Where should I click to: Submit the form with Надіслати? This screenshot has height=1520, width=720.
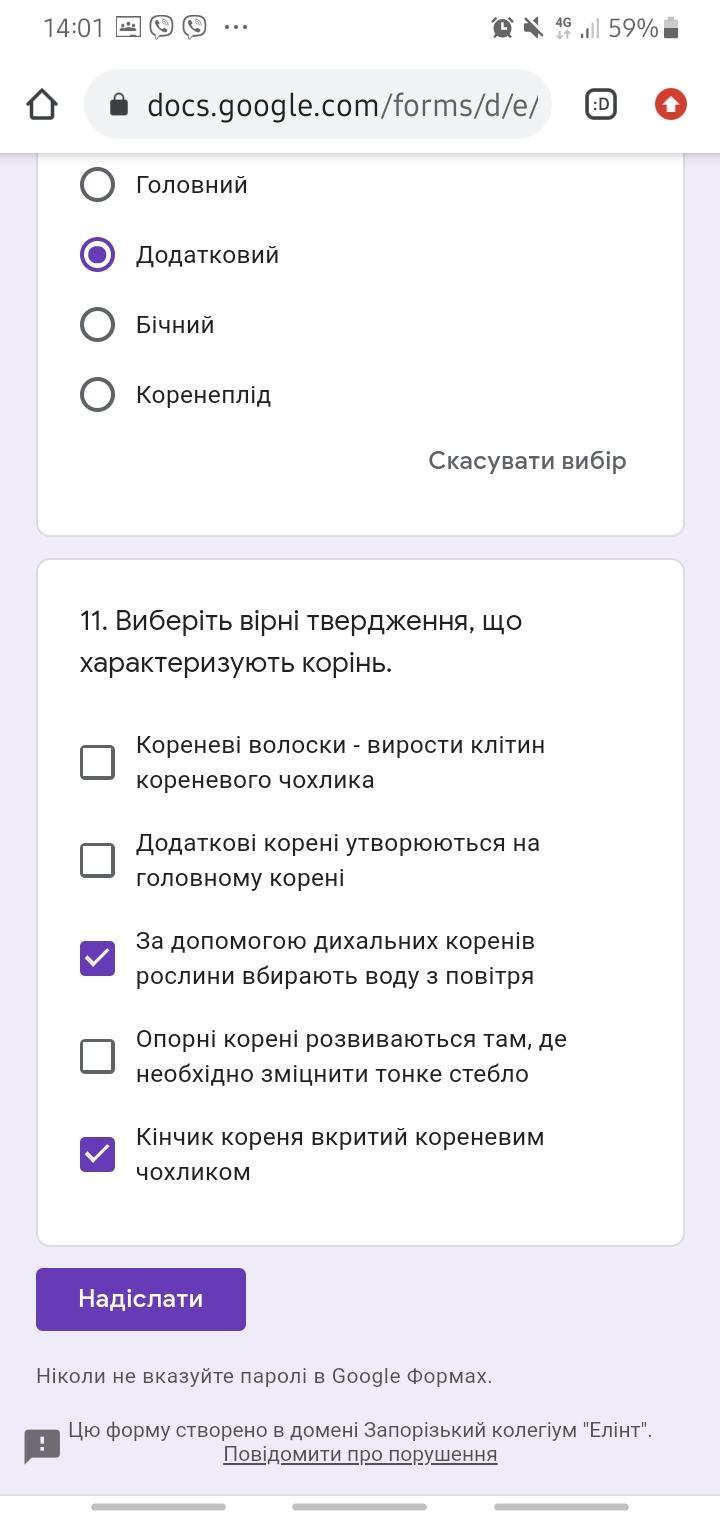[x=141, y=1299]
